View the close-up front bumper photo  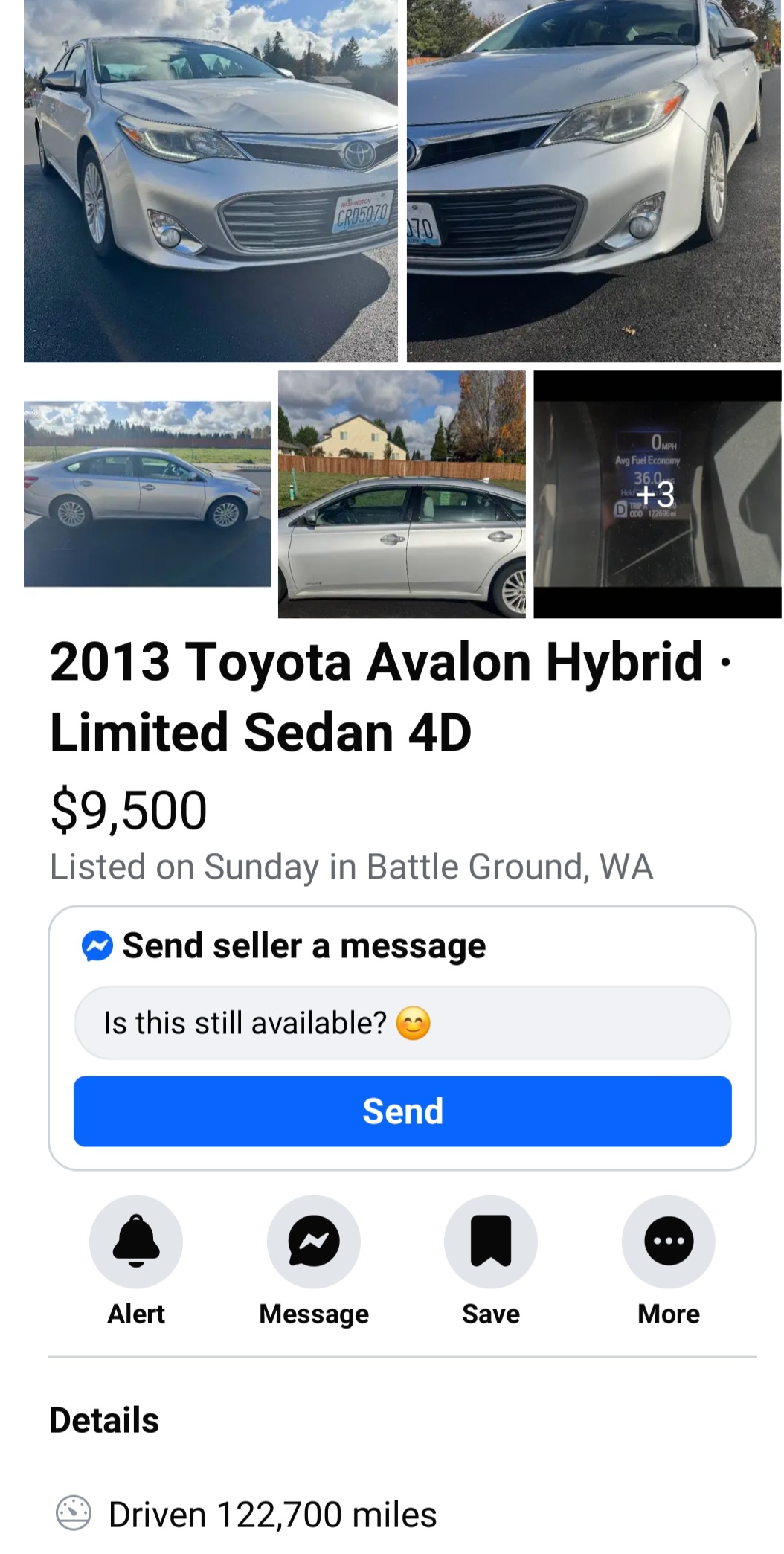[594, 181]
